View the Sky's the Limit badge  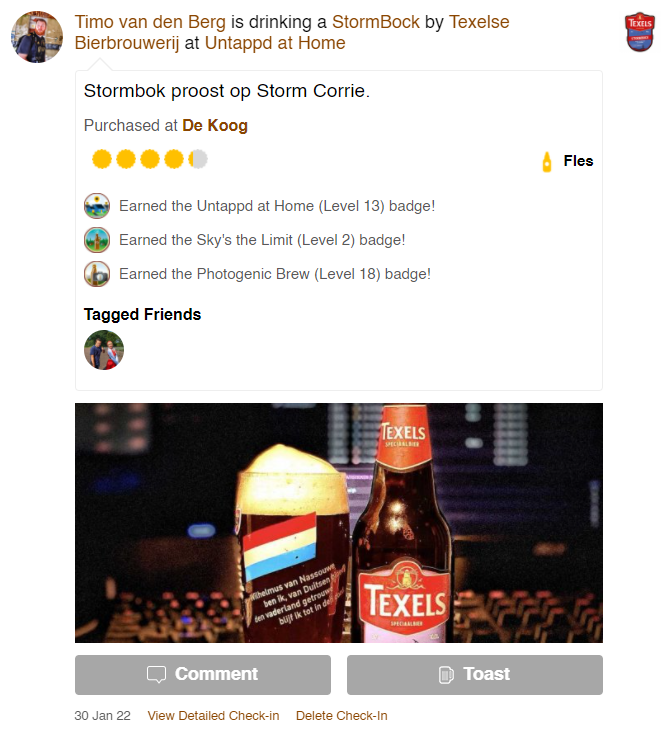[x=97, y=240]
